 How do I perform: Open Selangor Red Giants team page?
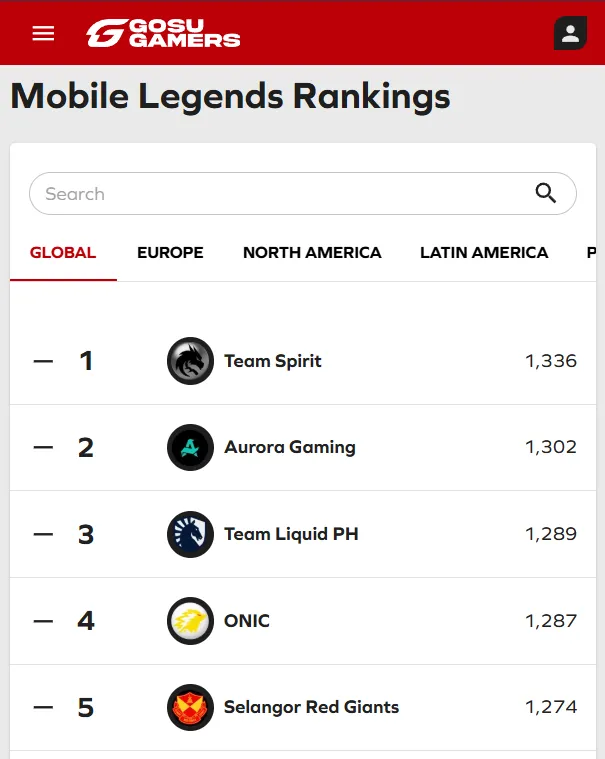click(x=303, y=707)
